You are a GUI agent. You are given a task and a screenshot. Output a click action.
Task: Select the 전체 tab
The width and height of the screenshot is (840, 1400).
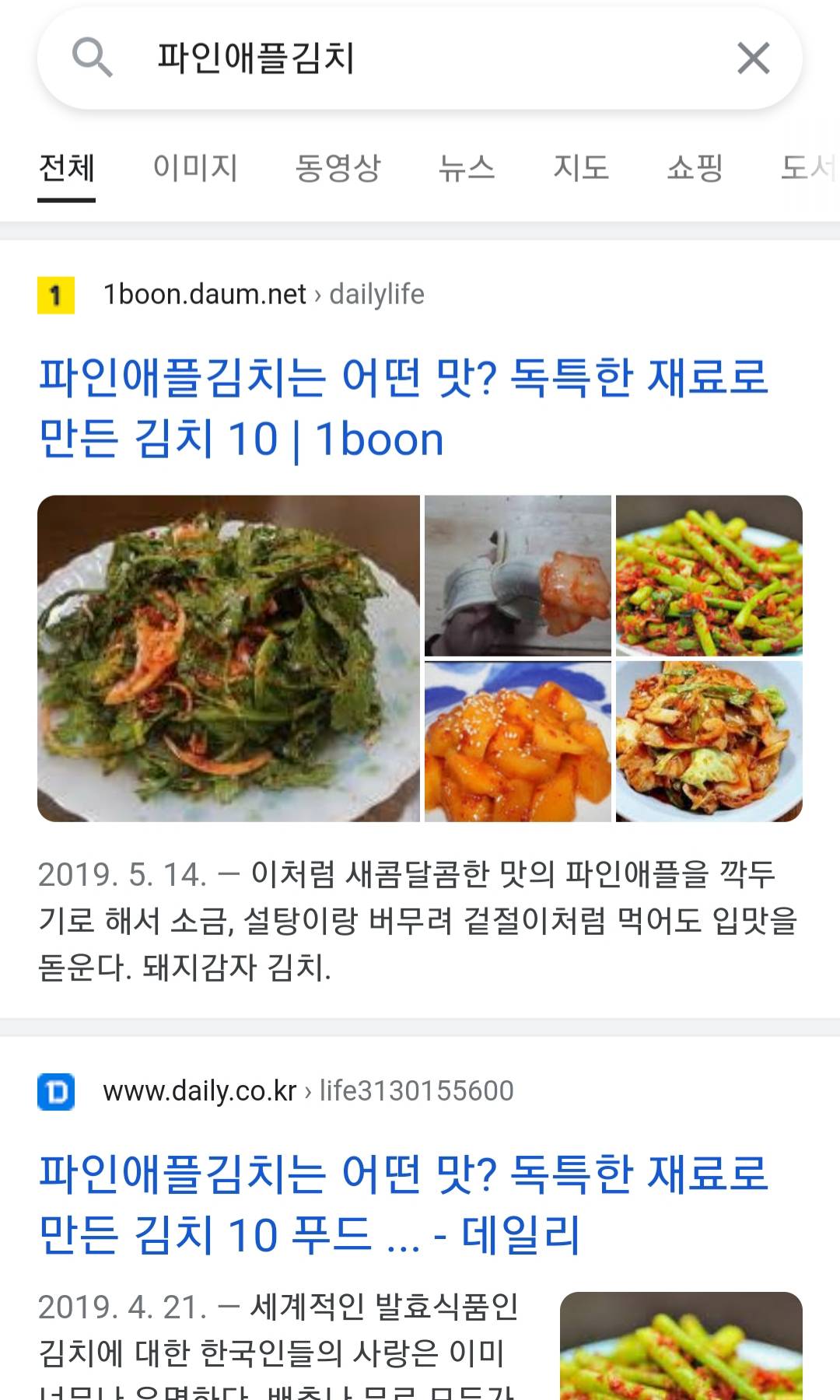pos(67,168)
